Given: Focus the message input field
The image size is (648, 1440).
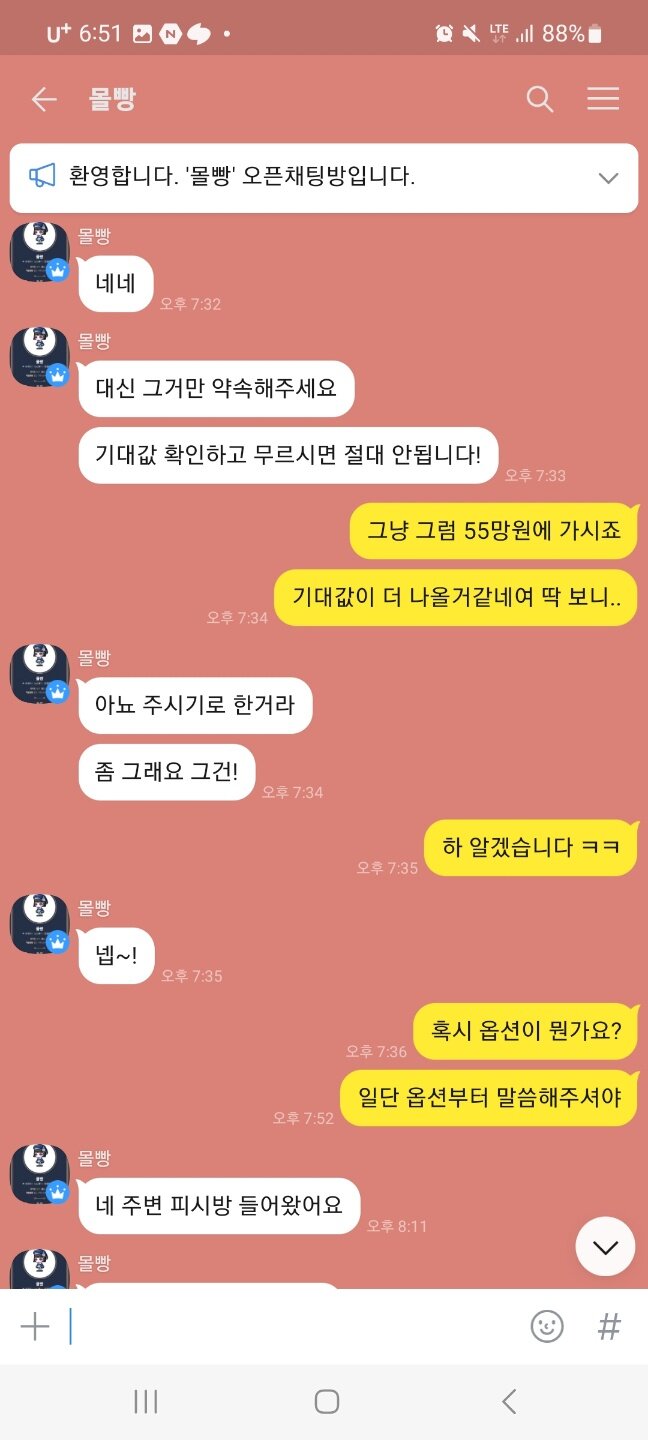Looking at the screenshot, I should pyautogui.click(x=290, y=1327).
